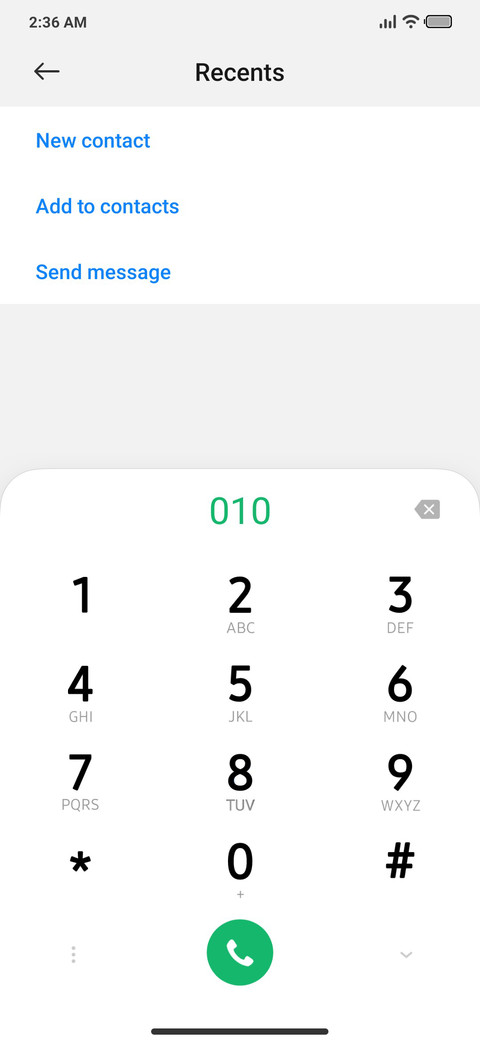Enter the star symbol
The image size is (480, 1040).
(x=81, y=864)
